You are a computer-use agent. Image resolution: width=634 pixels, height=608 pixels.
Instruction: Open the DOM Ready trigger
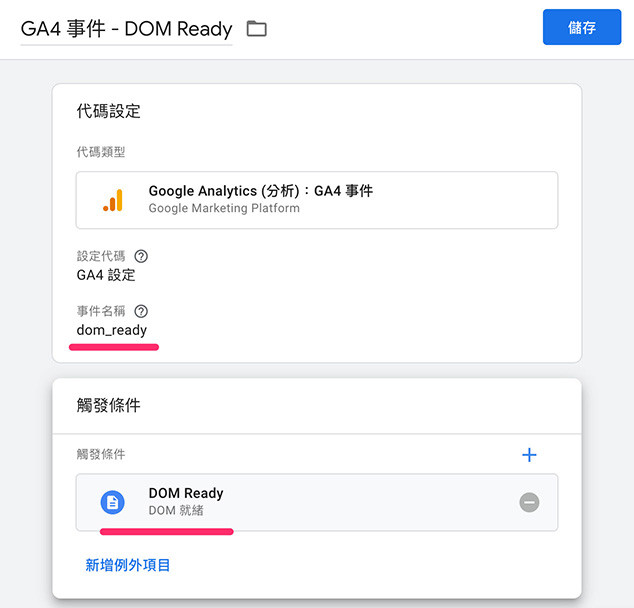point(300,502)
